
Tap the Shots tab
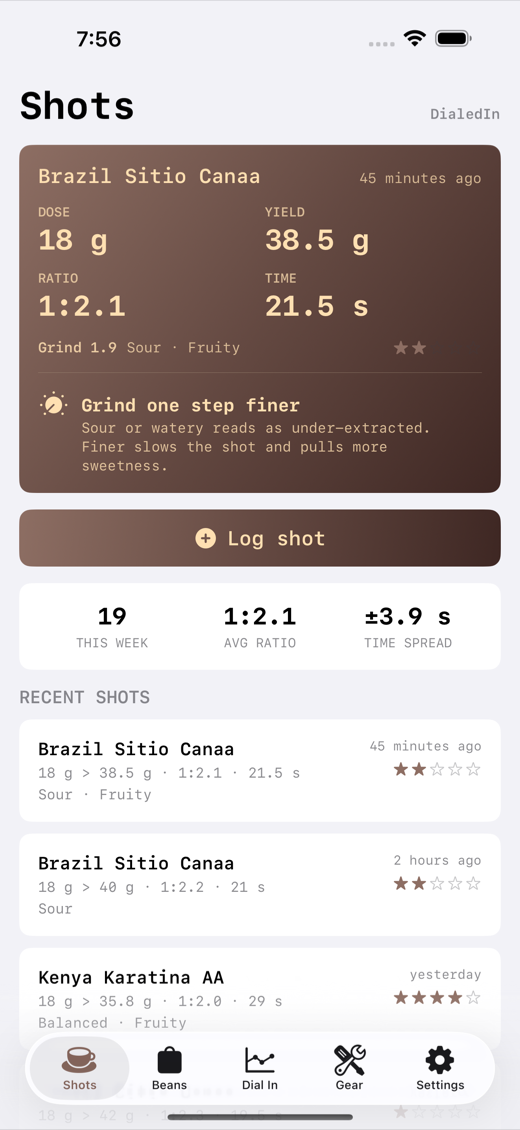click(79, 1069)
